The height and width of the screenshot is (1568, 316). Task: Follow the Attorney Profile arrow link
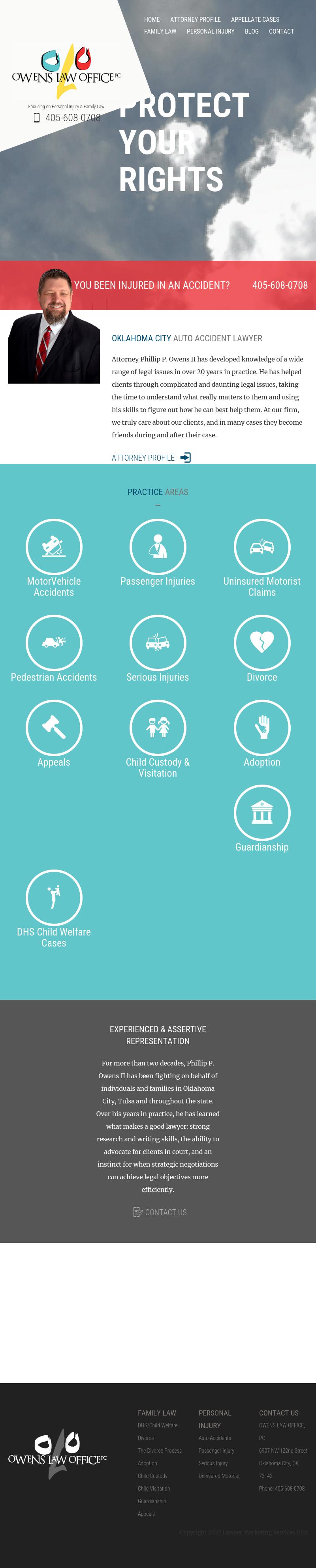tap(151, 458)
